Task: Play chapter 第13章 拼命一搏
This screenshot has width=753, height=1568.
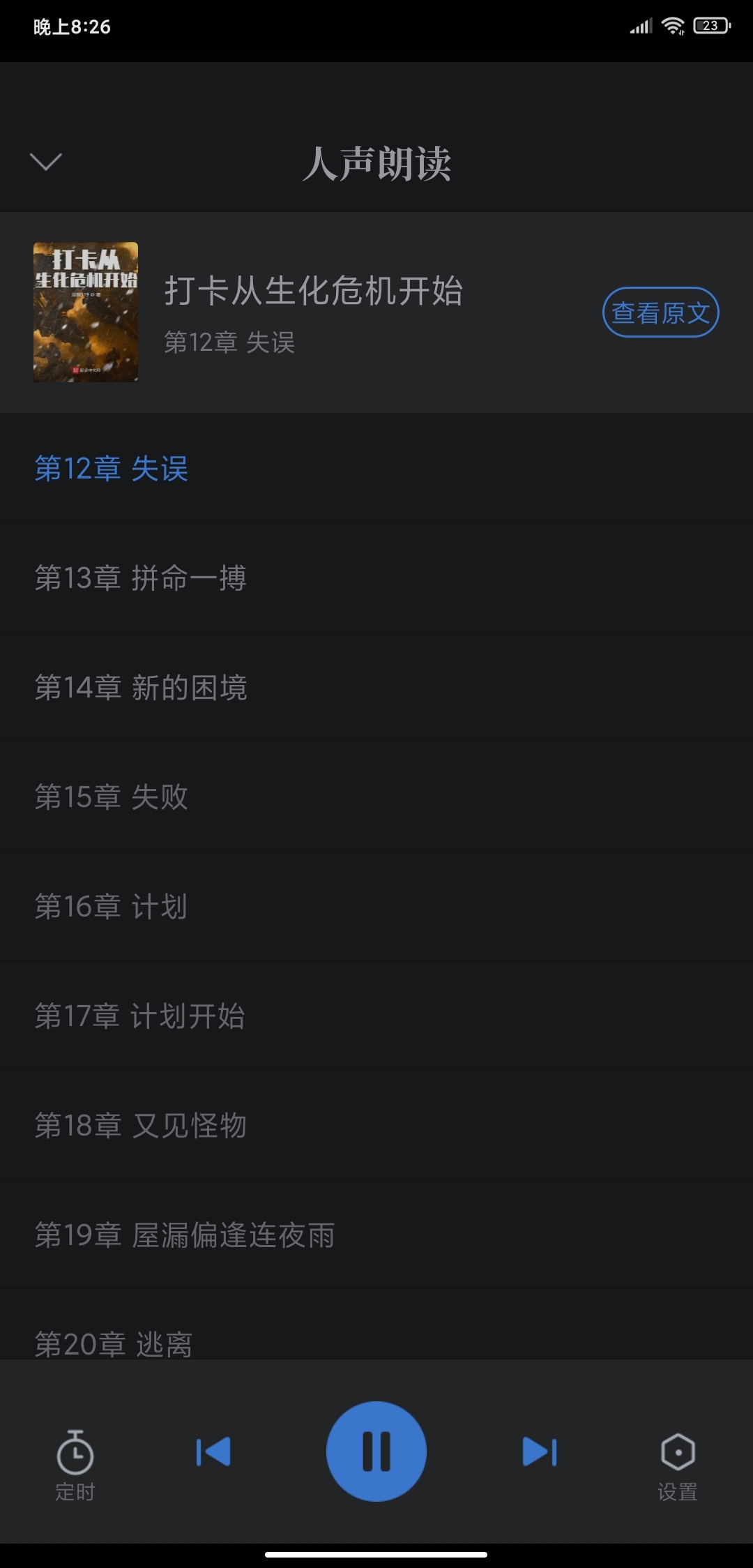Action: point(376,578)
